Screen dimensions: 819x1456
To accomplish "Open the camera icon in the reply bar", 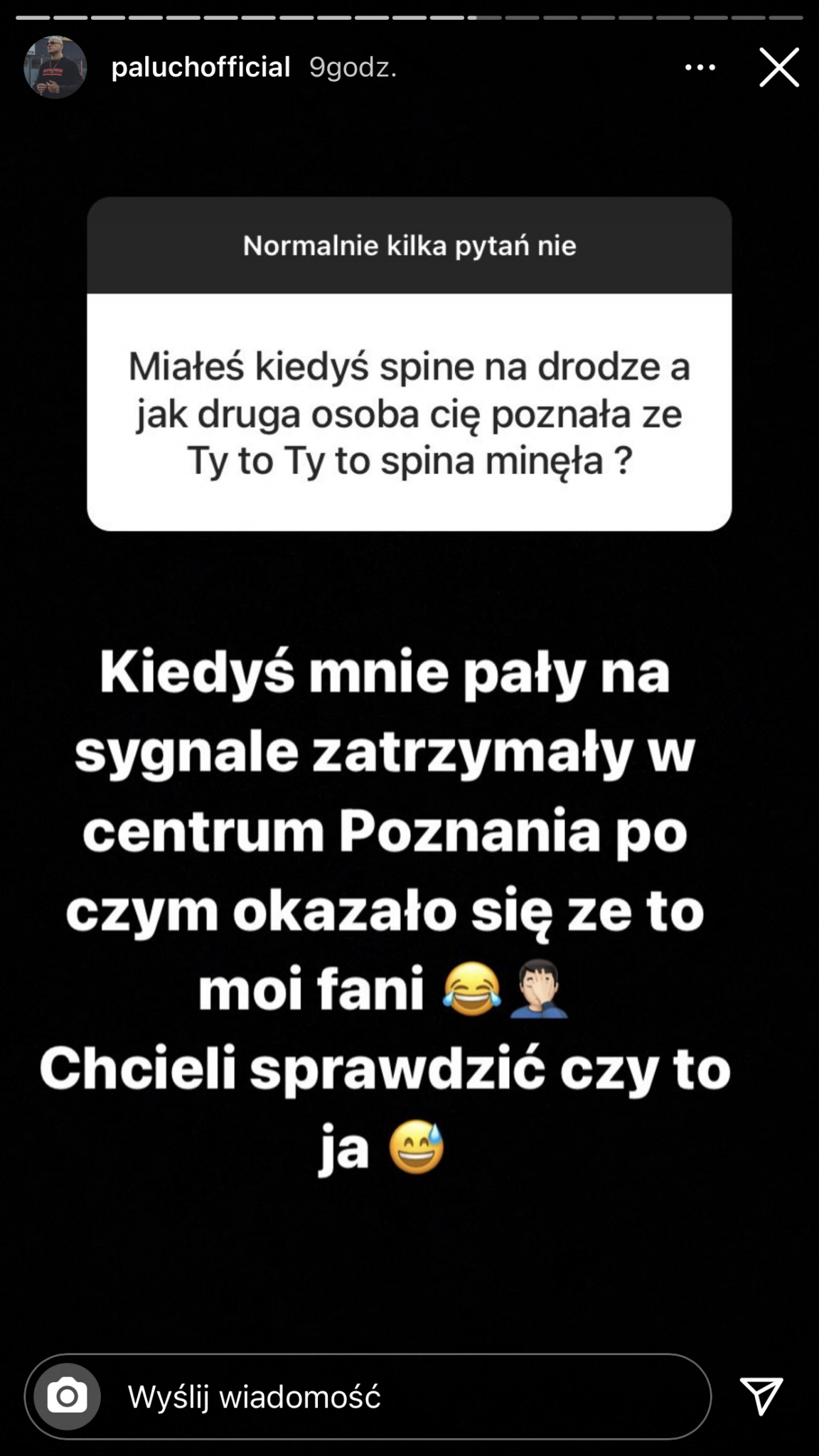I will 68,1397.
